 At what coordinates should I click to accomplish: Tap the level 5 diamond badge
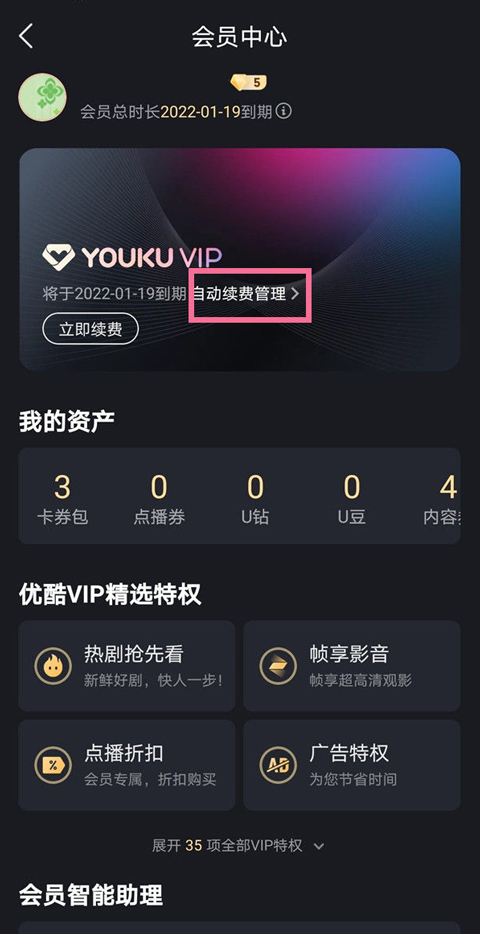[x=248, y=82]
